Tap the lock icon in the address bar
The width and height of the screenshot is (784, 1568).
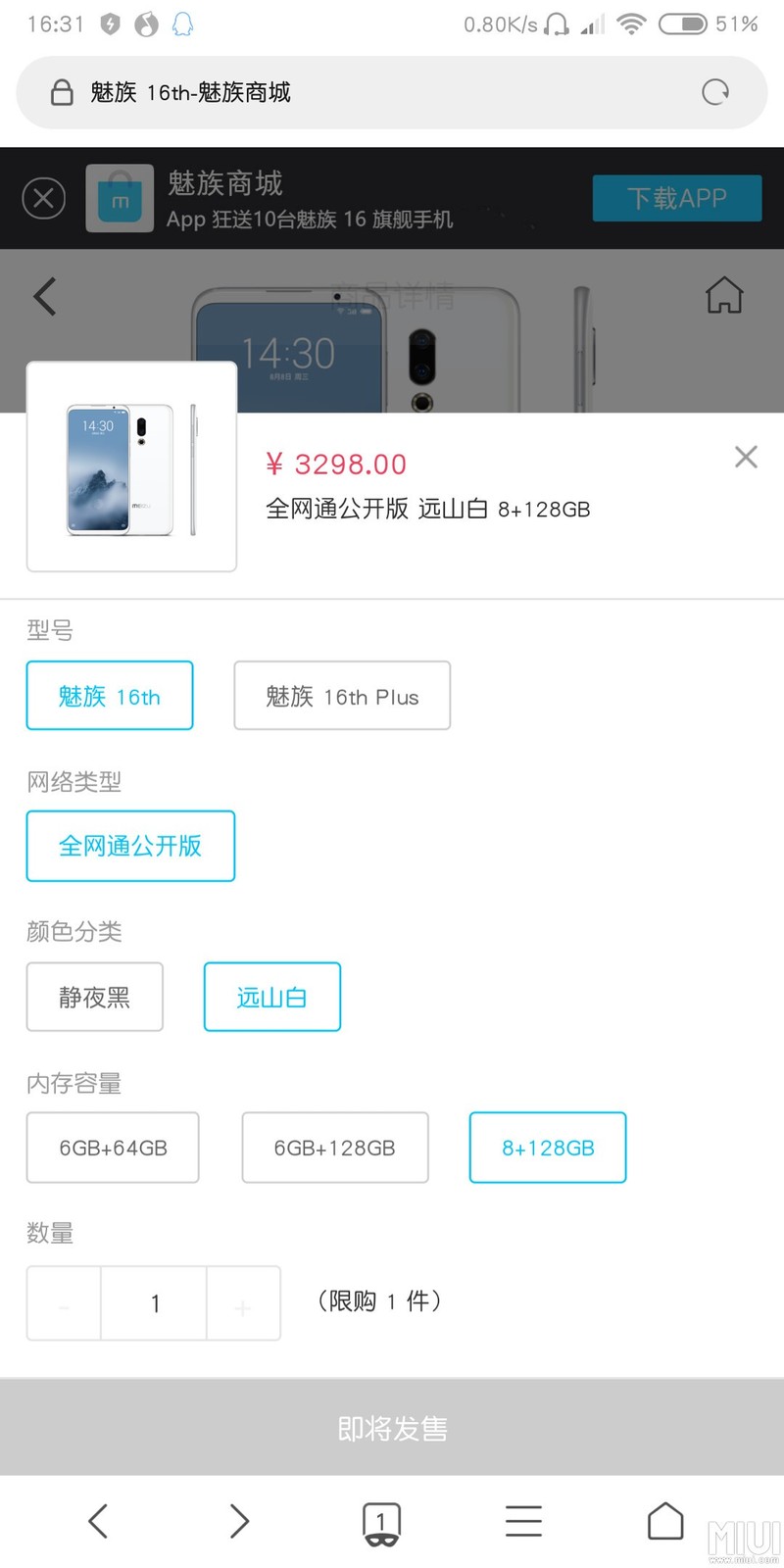coord(61,91)
